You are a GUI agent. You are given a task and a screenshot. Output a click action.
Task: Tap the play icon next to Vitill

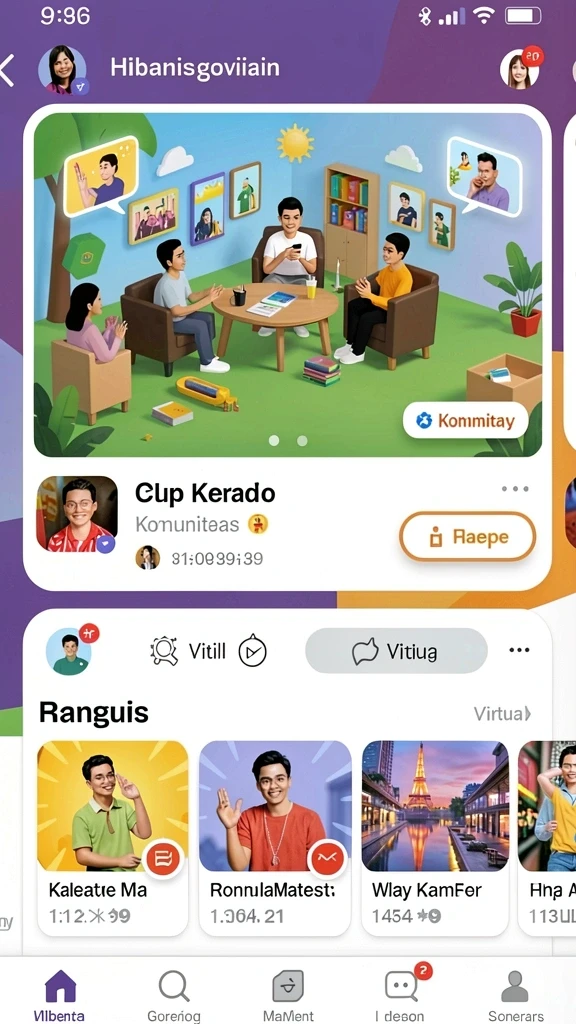(252, 650)
